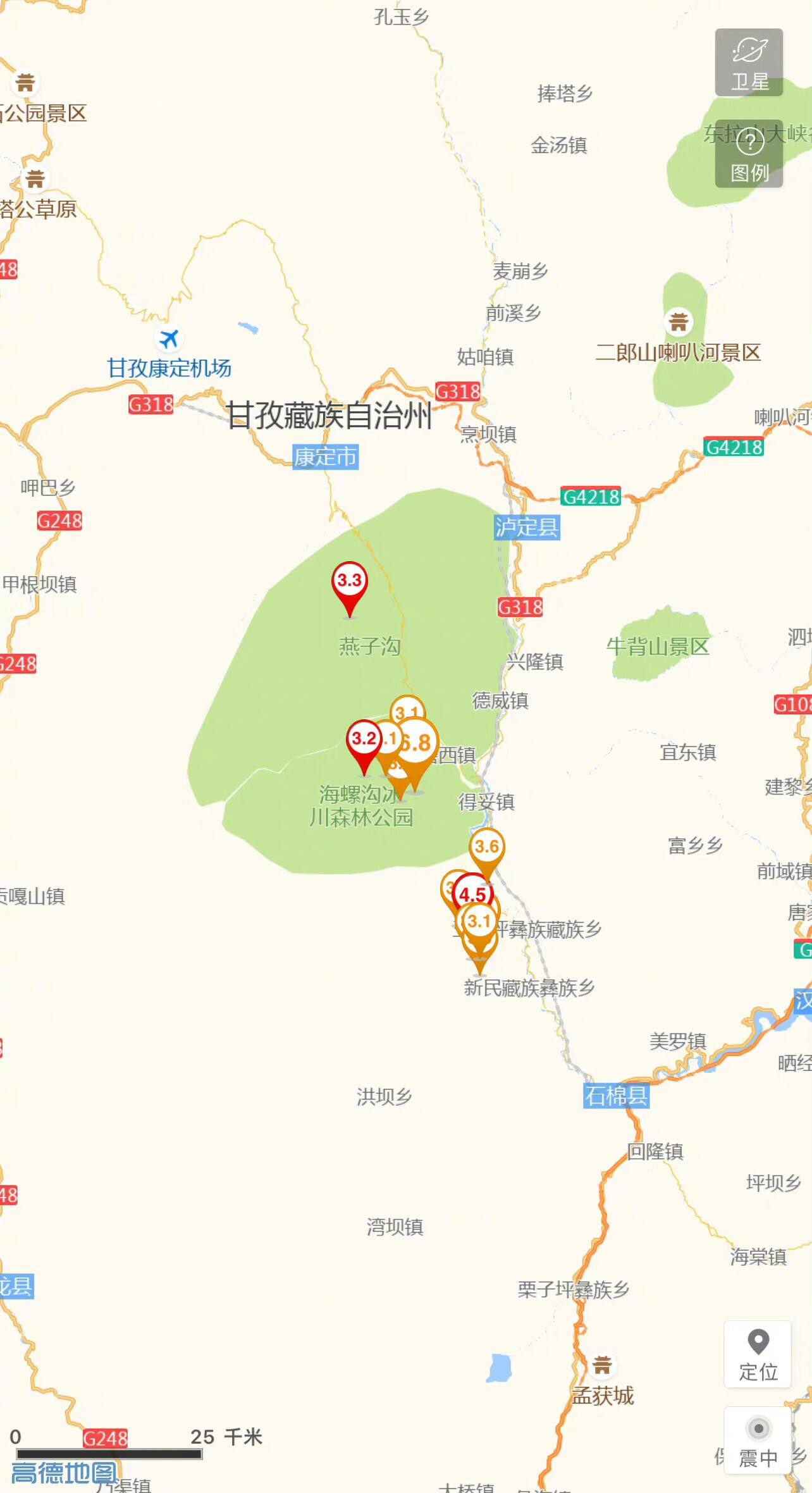Image resolution: width=812 pixels, height=1493 pixels.
Task: Select the 3.6 earthquake marker
Action: 487,846
